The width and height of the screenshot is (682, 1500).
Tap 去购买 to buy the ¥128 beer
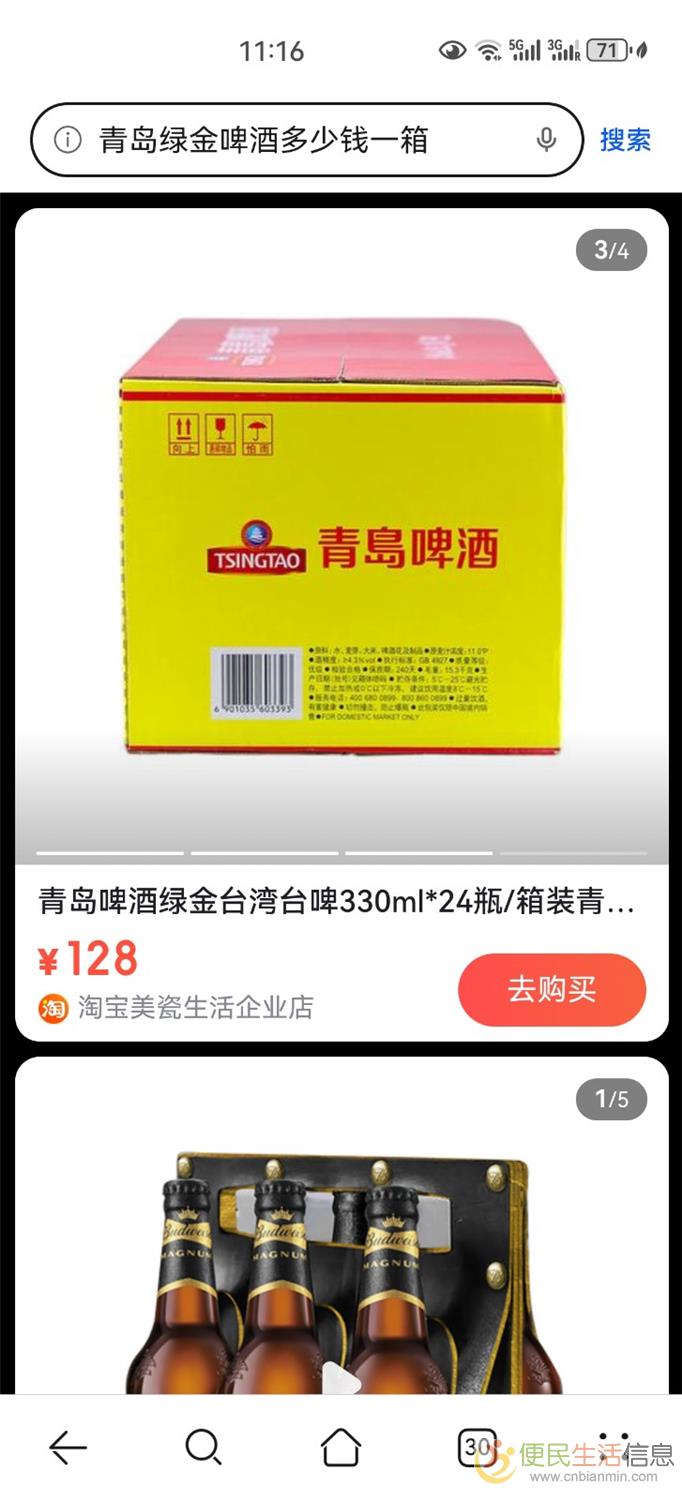coord(552,990)
